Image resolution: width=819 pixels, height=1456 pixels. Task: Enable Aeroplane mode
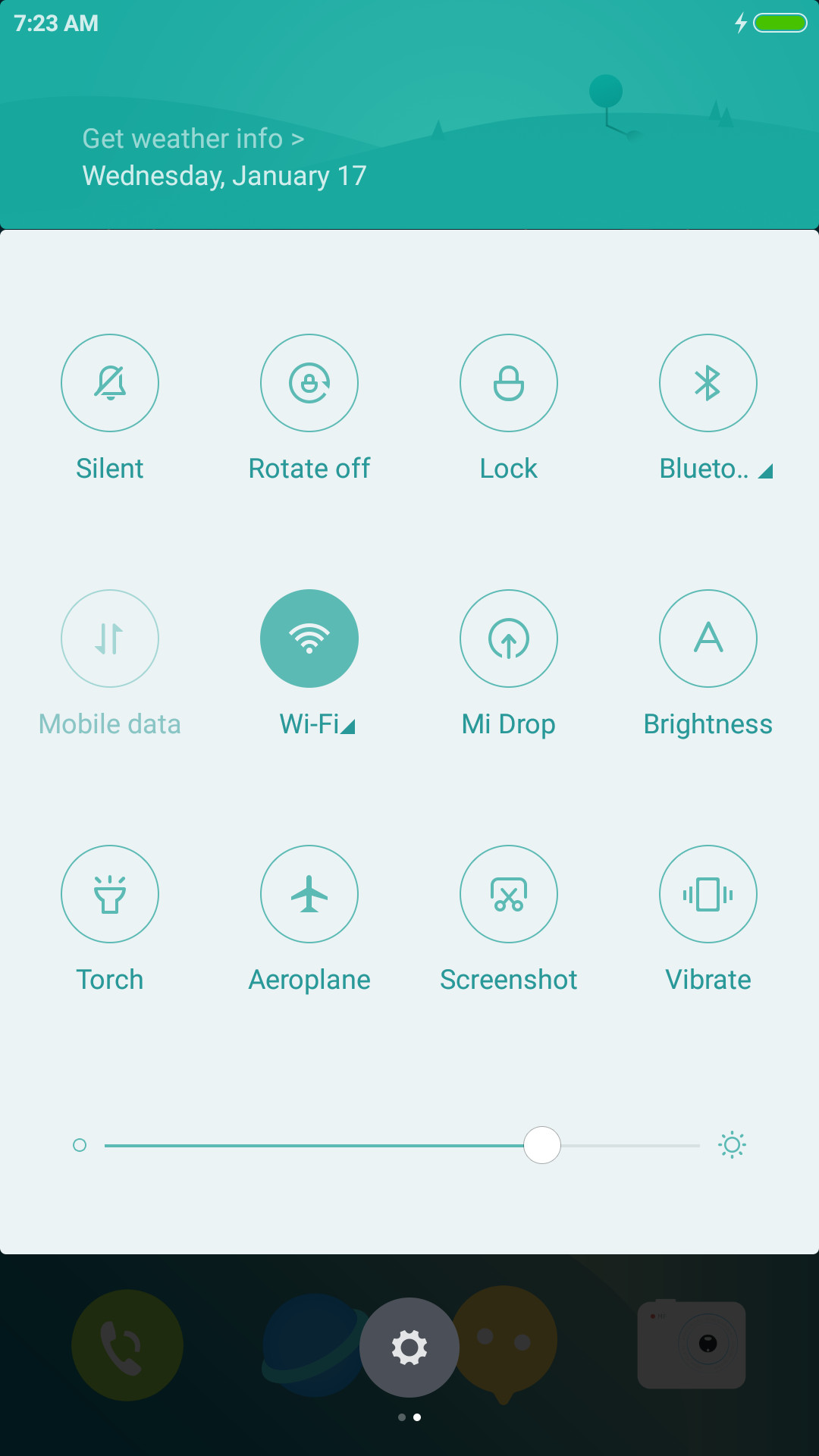[309, 894]
